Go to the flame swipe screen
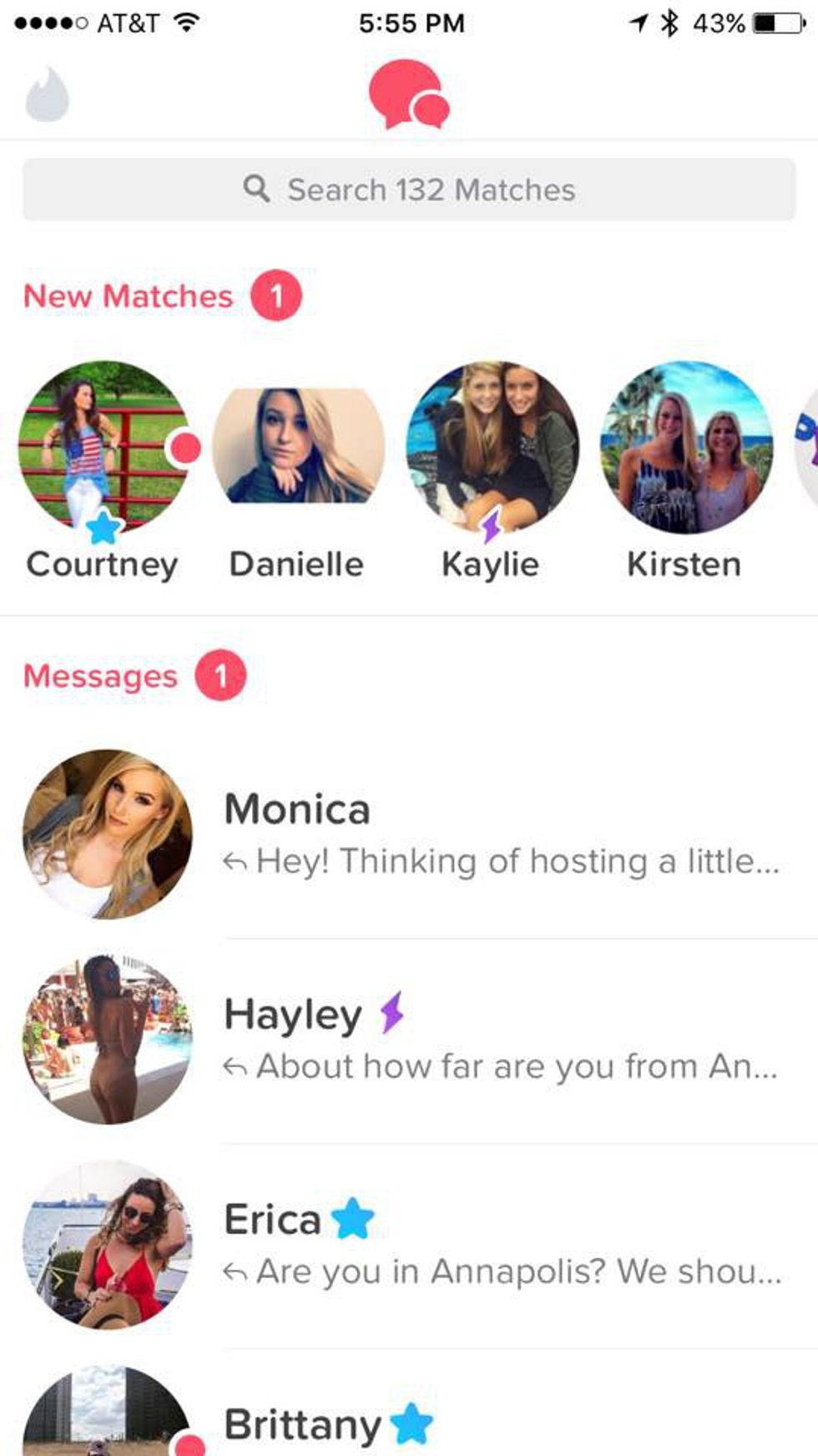Image resolution: width=818 pixels, height=1456 pixels. [x=47, y=94]
